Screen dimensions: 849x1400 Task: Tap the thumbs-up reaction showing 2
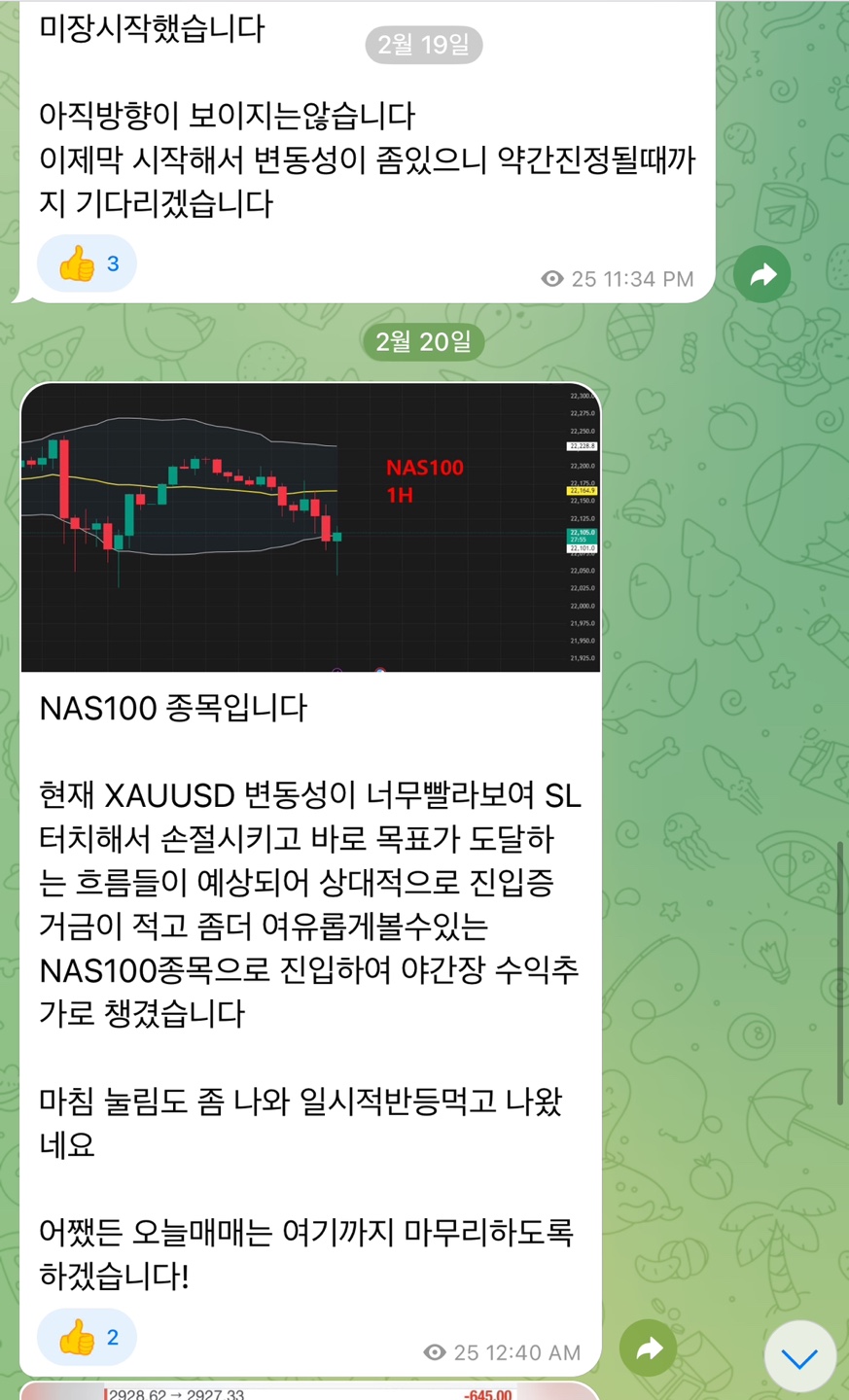tap(88, 1338)
